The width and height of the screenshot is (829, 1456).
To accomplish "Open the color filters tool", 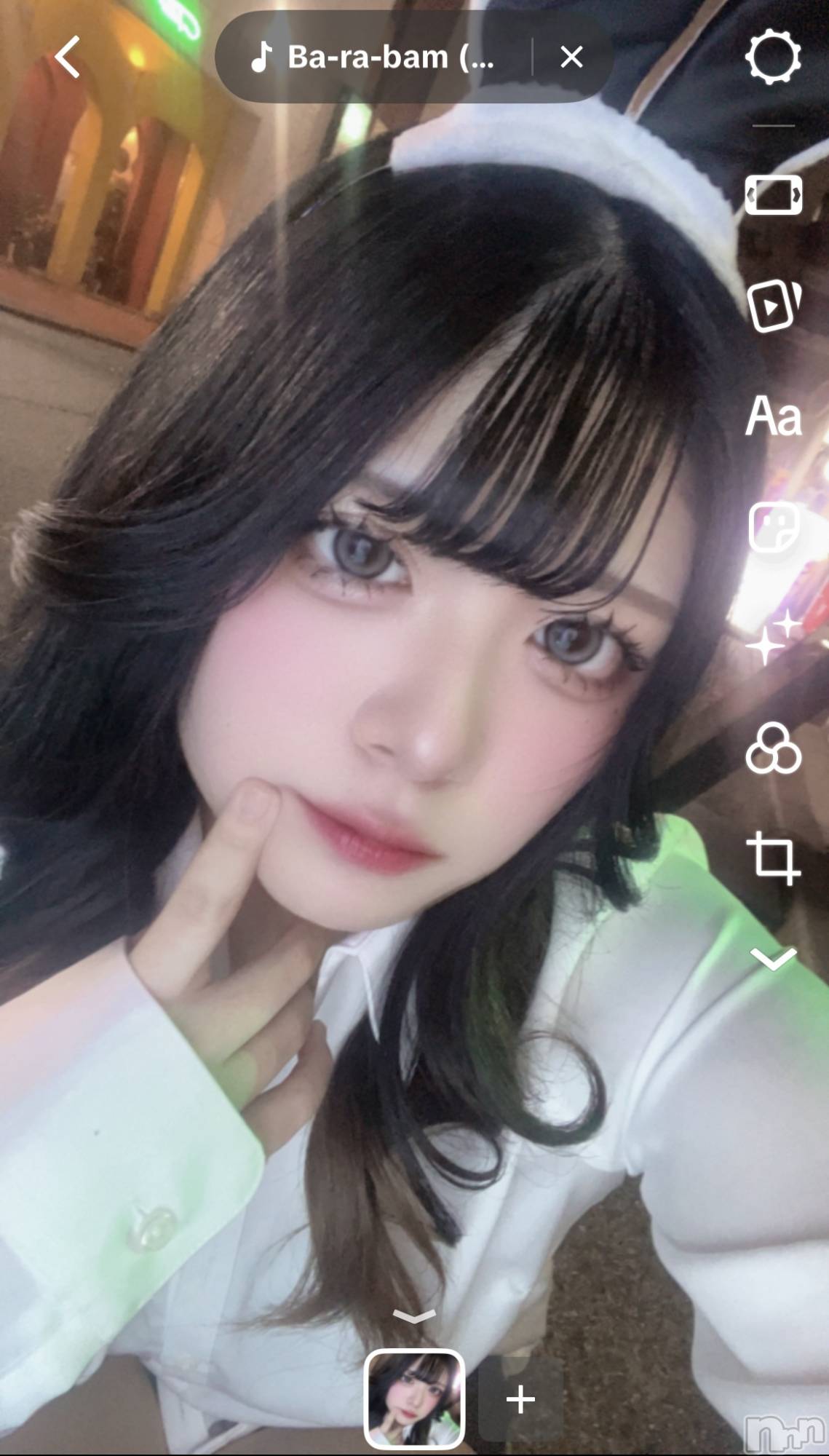I will (773, 748).
